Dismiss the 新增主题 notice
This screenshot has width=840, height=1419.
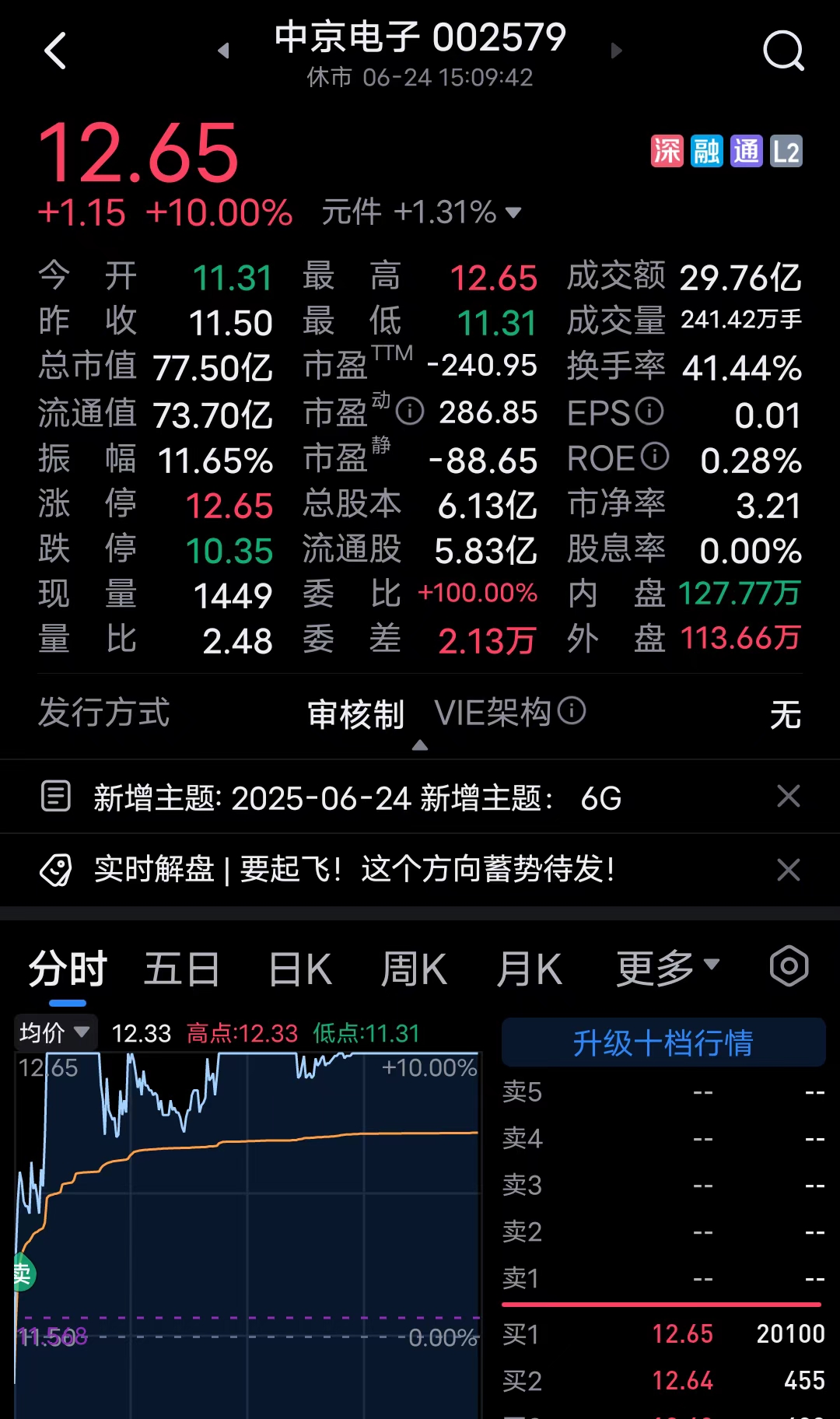789,797
